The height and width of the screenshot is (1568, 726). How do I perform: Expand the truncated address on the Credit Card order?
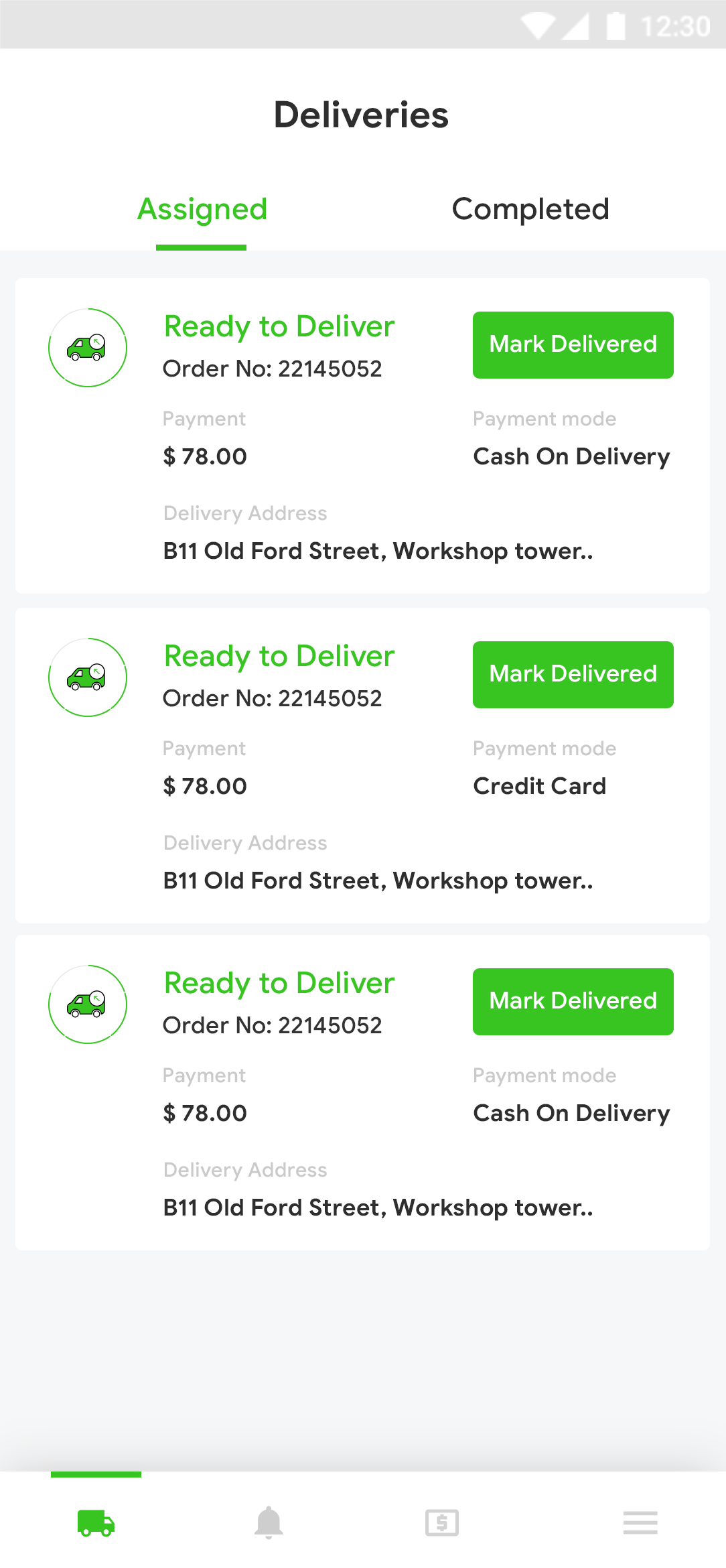point(378,880)
